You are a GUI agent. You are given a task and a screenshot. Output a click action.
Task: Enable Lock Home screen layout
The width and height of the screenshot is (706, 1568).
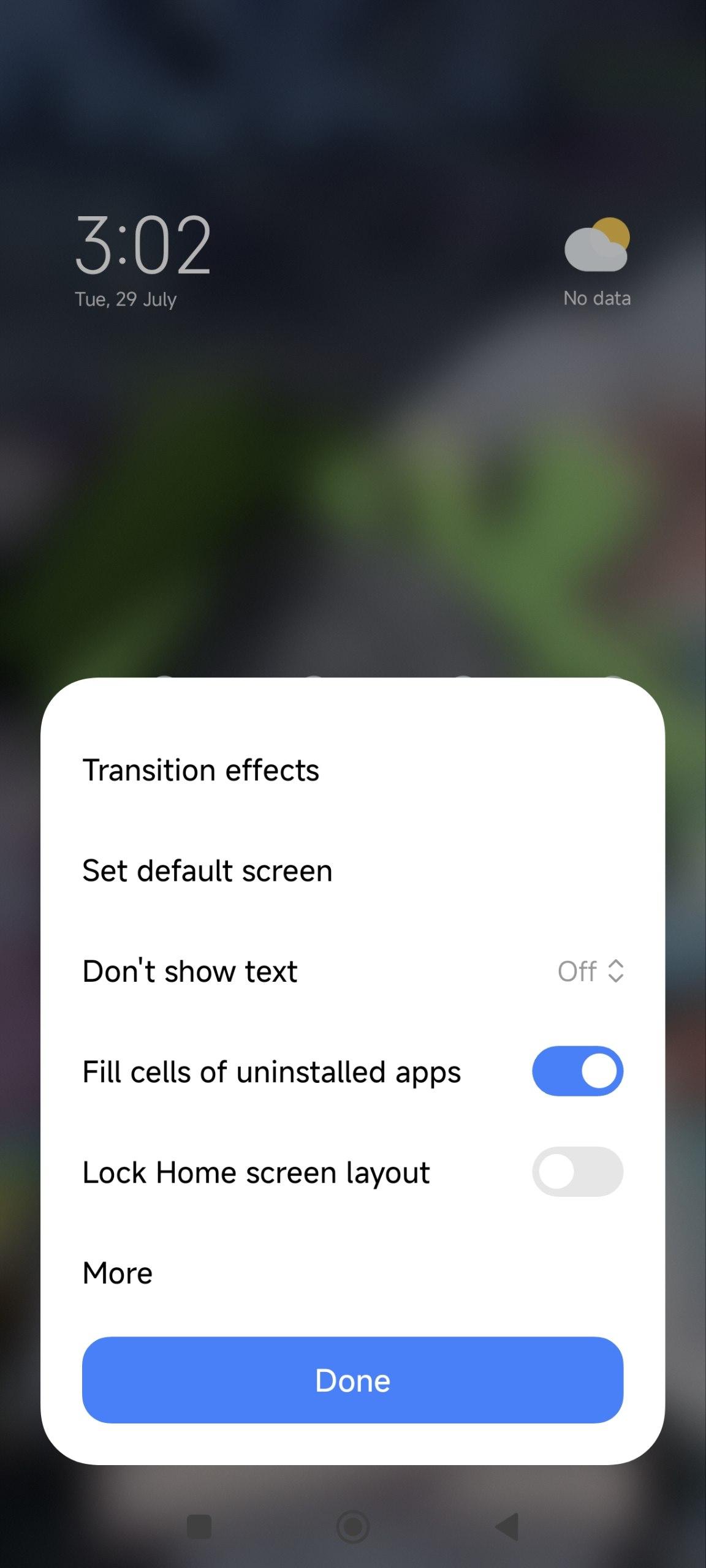pyautogui.click(x=577, y=1172)
